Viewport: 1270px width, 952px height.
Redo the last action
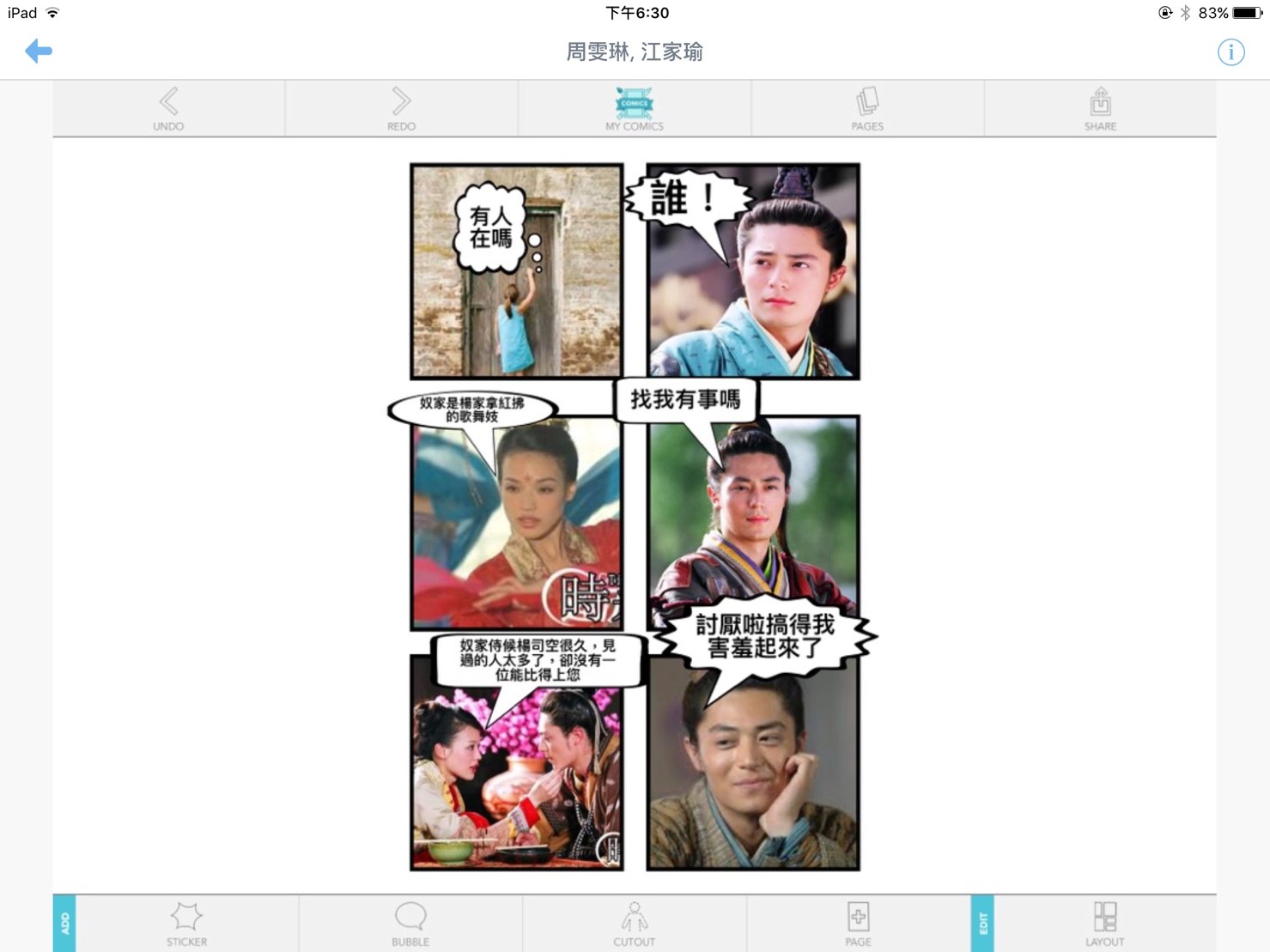(401, 109)
